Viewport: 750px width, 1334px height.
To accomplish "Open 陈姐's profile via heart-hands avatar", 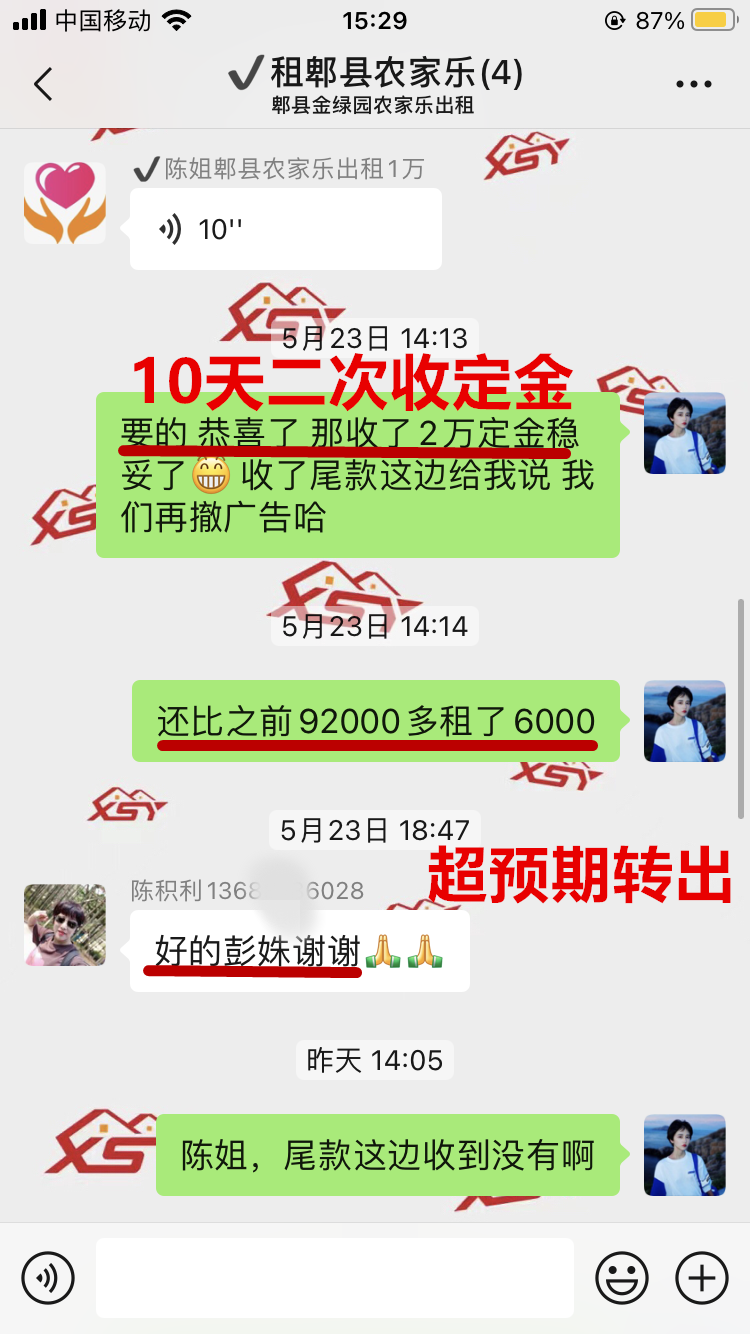I will [65, 203].
